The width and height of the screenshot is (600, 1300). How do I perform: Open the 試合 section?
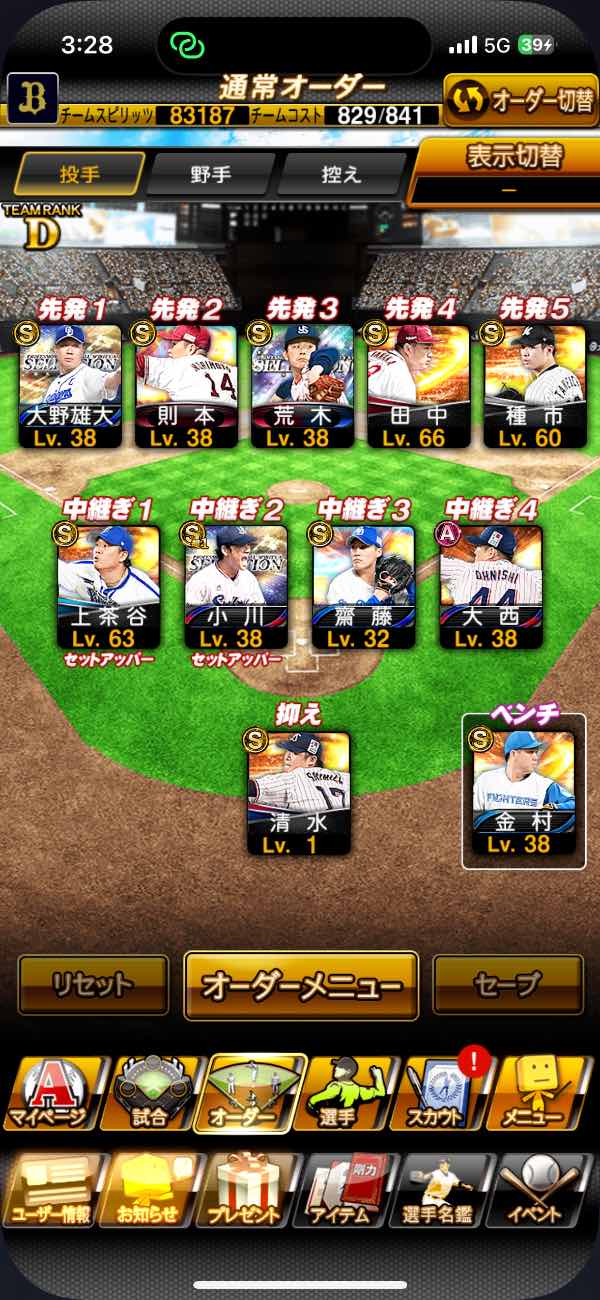click(x=151, y=1093)
